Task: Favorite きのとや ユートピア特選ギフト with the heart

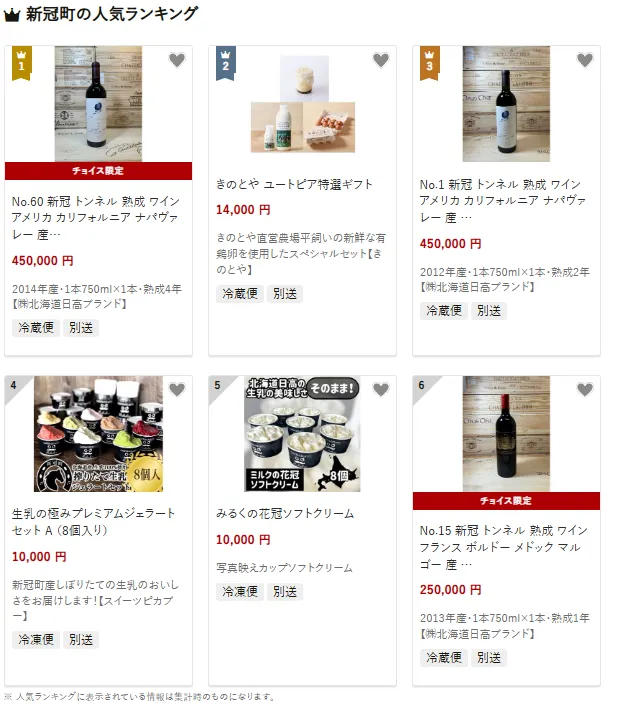Action: [x=381, y=60]
